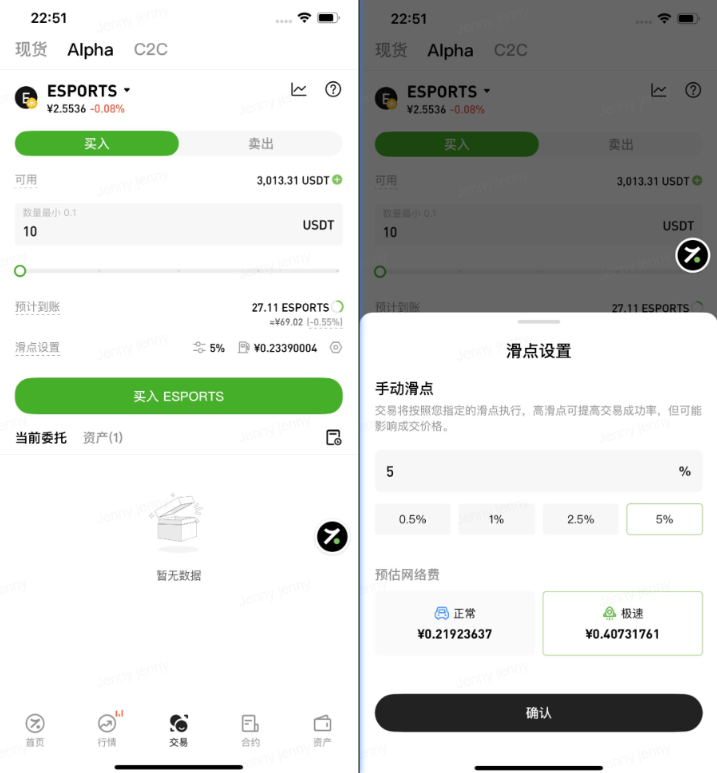Image resolution: width=717 pixels, height=773 pixels.
Task: Confirm slippage with 确认 button
Action: tap(538, 713)
